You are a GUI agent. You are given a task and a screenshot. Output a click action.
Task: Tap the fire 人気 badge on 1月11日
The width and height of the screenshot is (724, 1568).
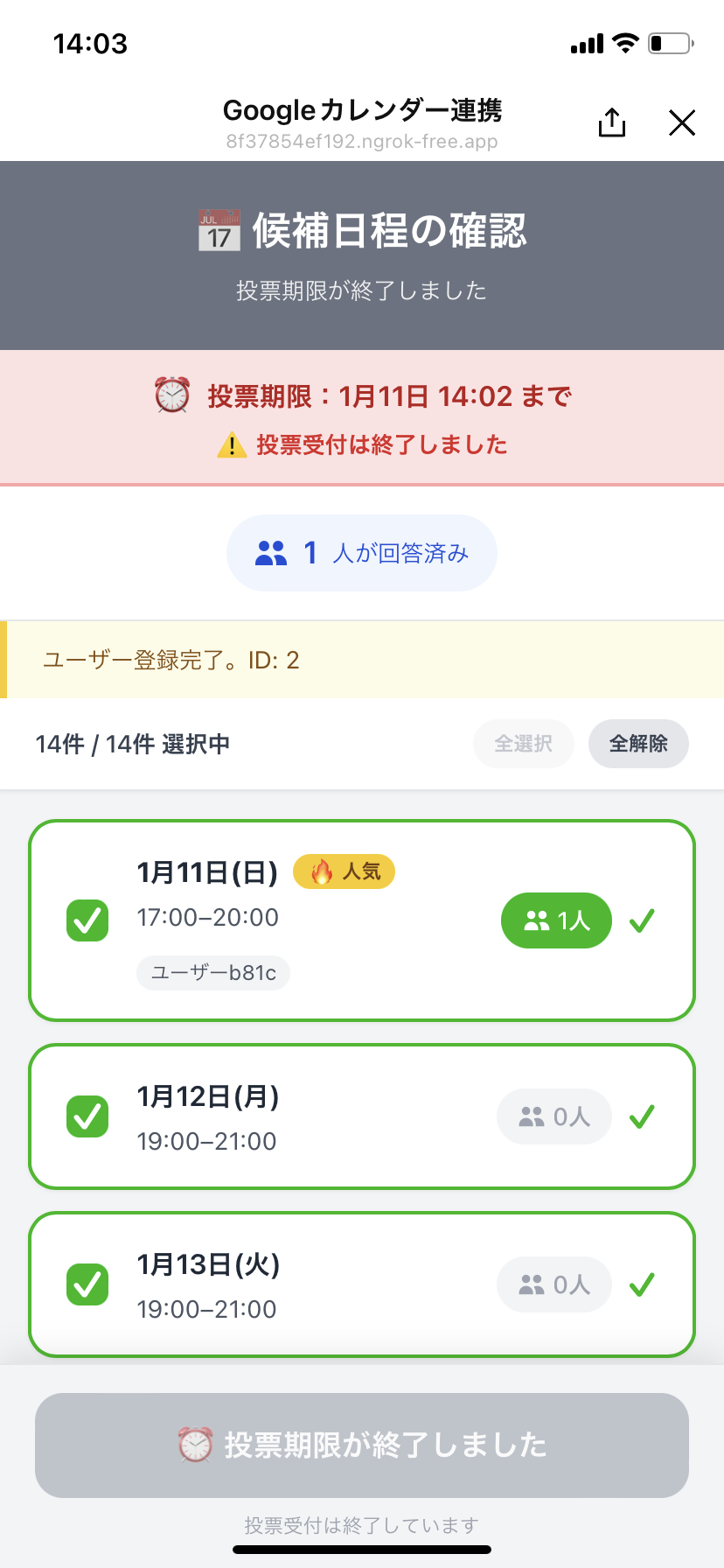click(x=344, y=871)
